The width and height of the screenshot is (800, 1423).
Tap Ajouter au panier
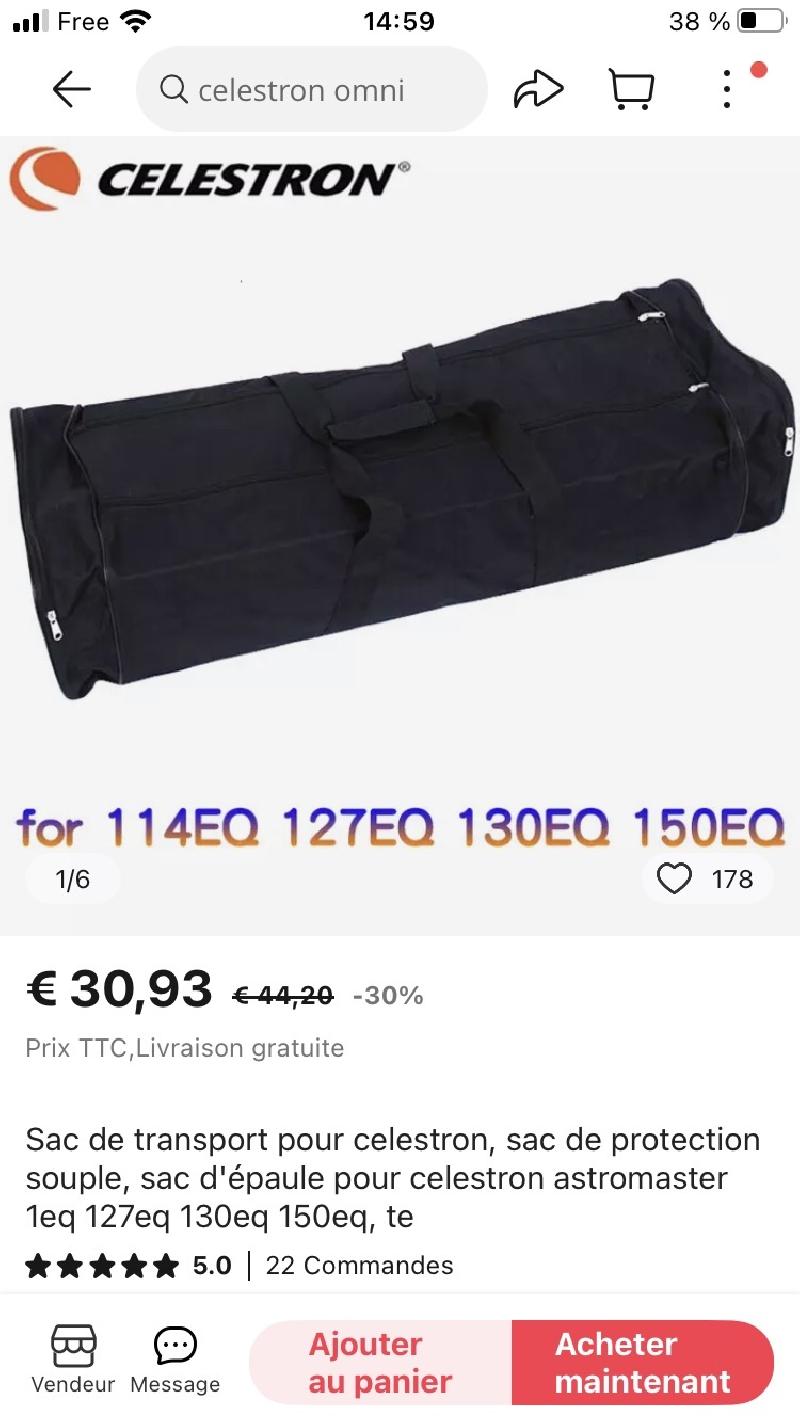(380, 1362)
